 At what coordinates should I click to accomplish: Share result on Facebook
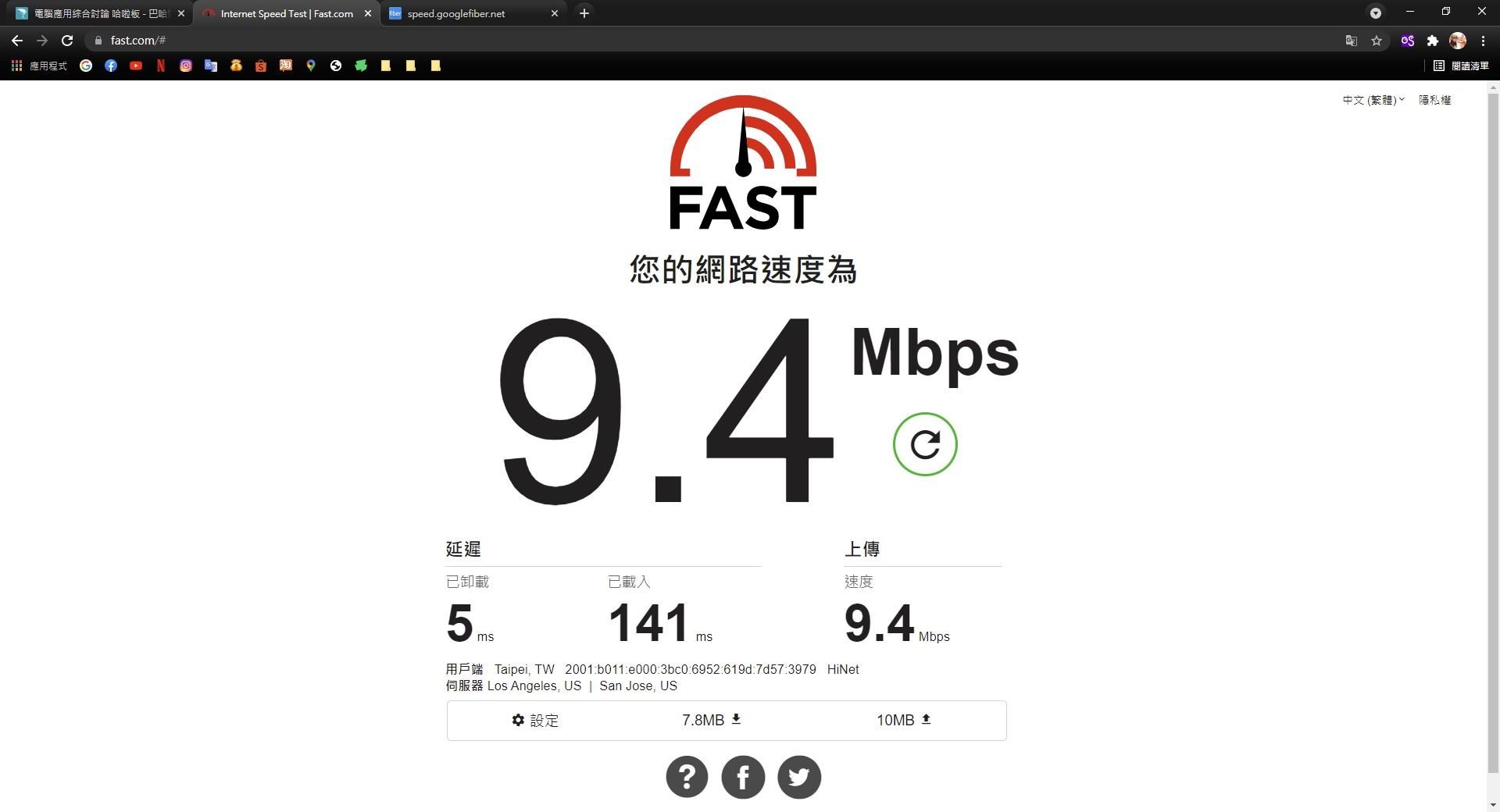(x=743, y=777)
